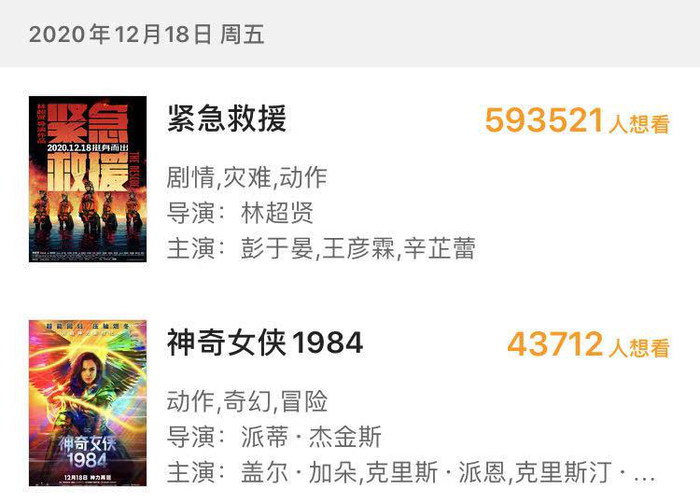
Task: Open the movie 神奇女侠1984 details
Action: tap(265, 344)
